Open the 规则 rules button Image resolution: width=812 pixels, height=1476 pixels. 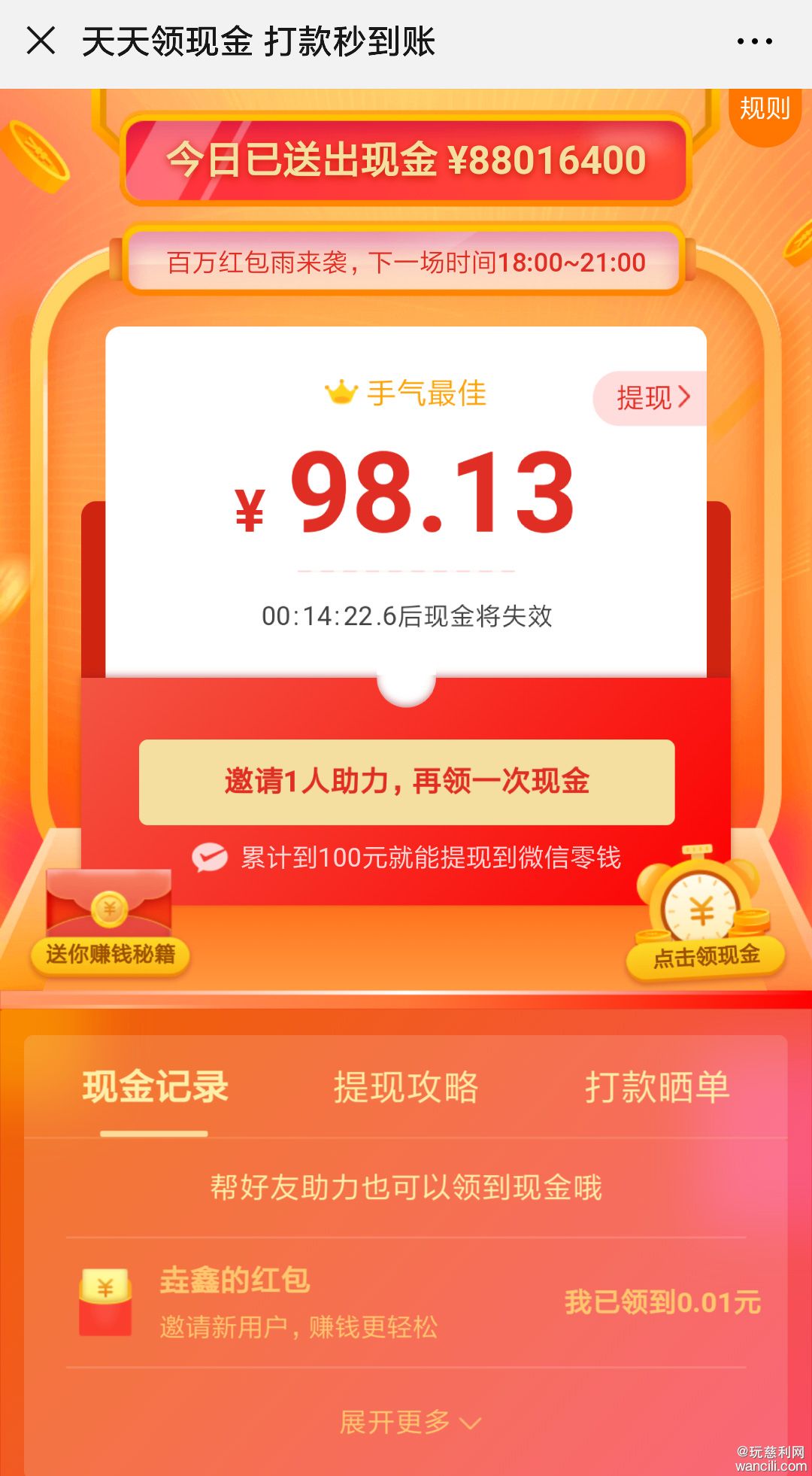[x=764, y=111]
